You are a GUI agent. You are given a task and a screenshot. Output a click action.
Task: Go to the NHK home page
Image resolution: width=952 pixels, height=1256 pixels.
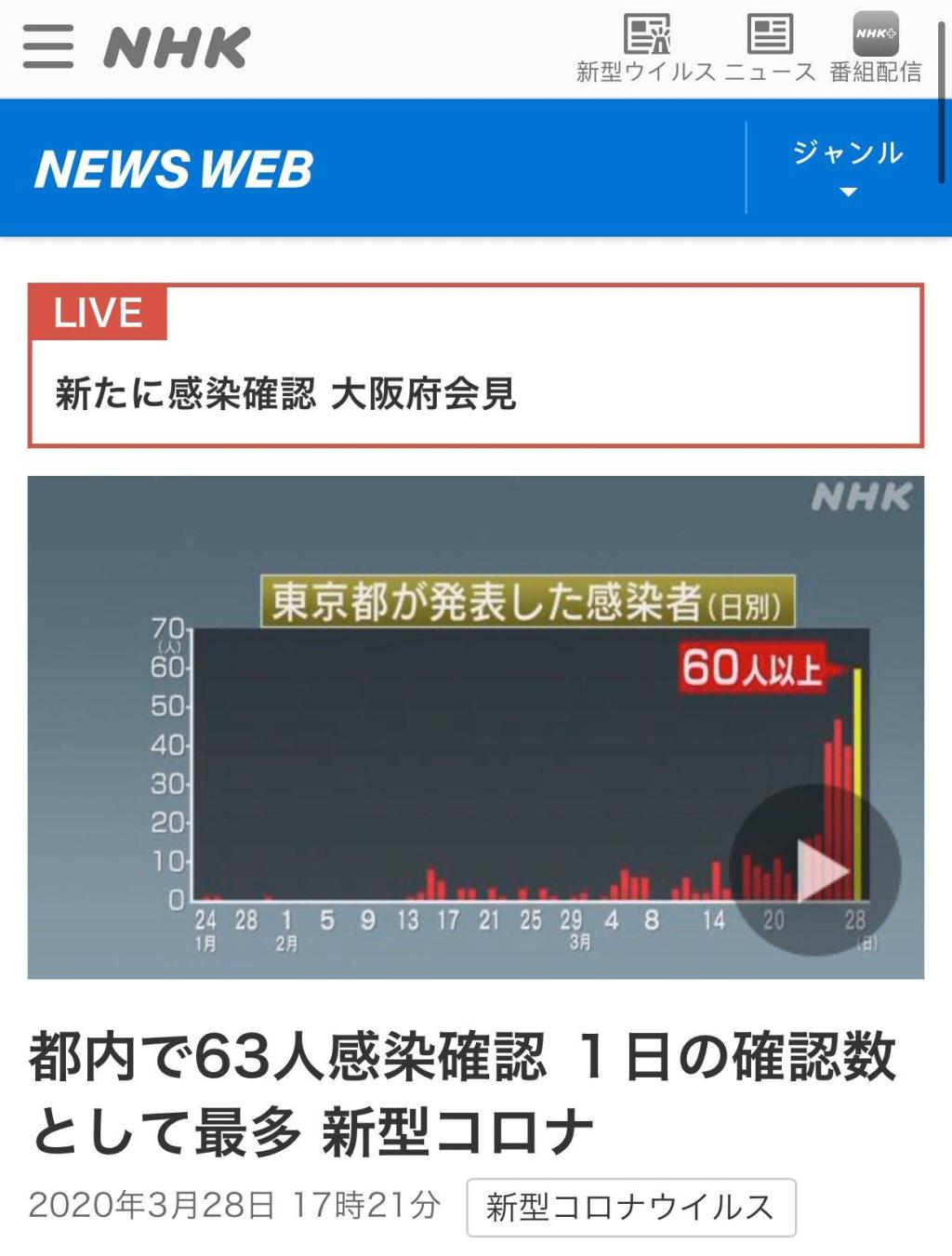pyautogui.click(x=177, y=47)
